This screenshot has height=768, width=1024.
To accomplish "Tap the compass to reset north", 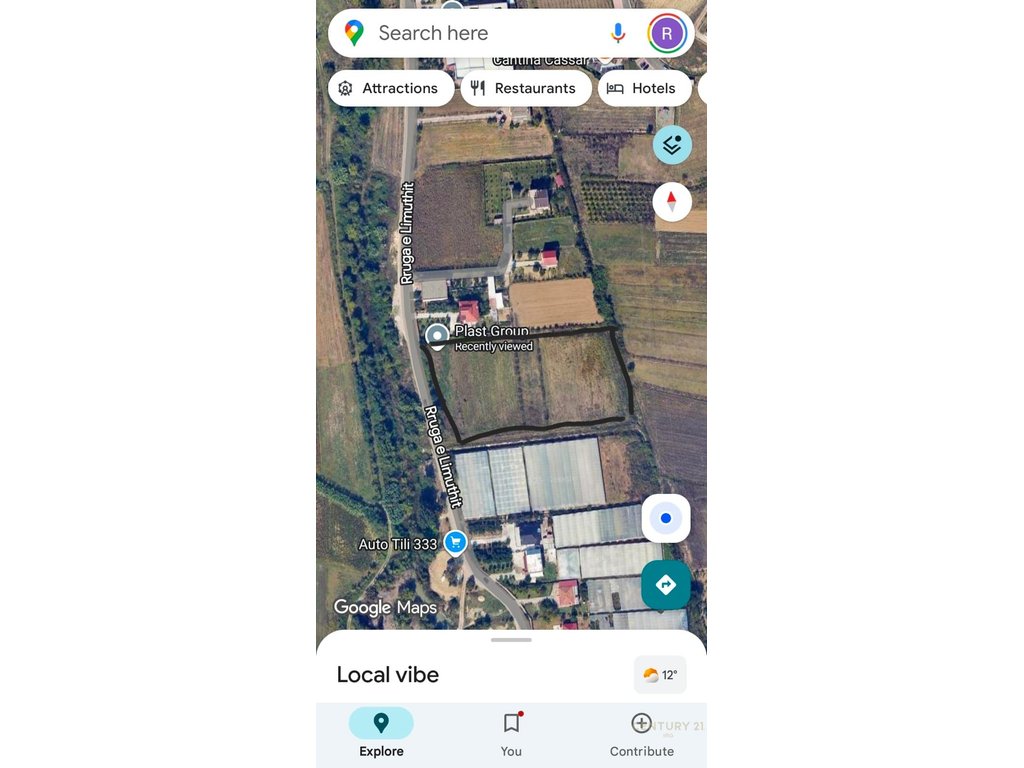I will pyautogui.click(x=672, y=202).
